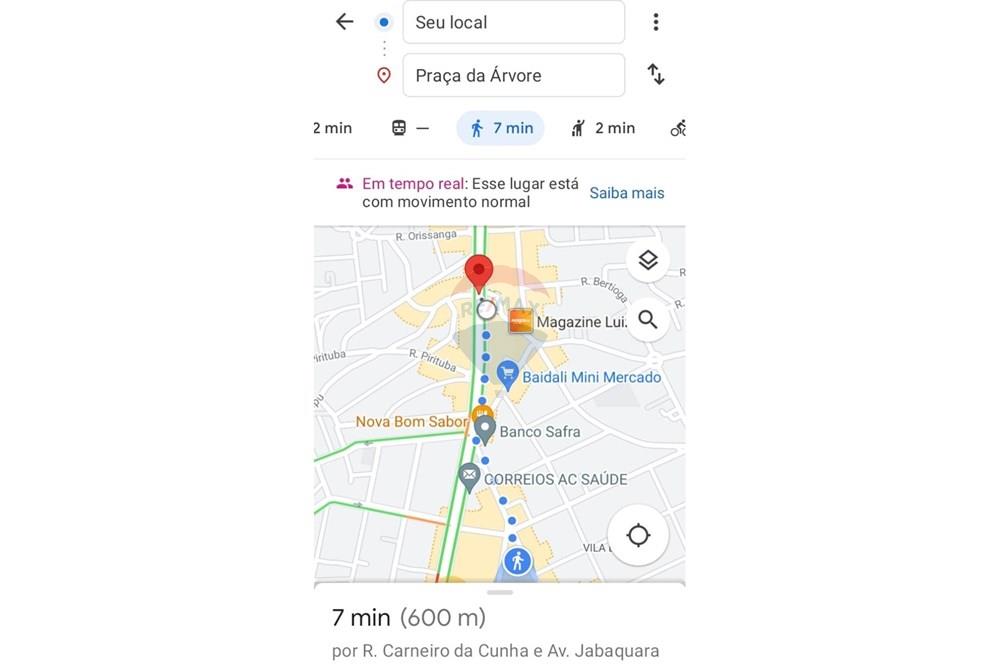Search along the route with the magnifier
Screen dimensions: 1000x667
click(648, 320)
